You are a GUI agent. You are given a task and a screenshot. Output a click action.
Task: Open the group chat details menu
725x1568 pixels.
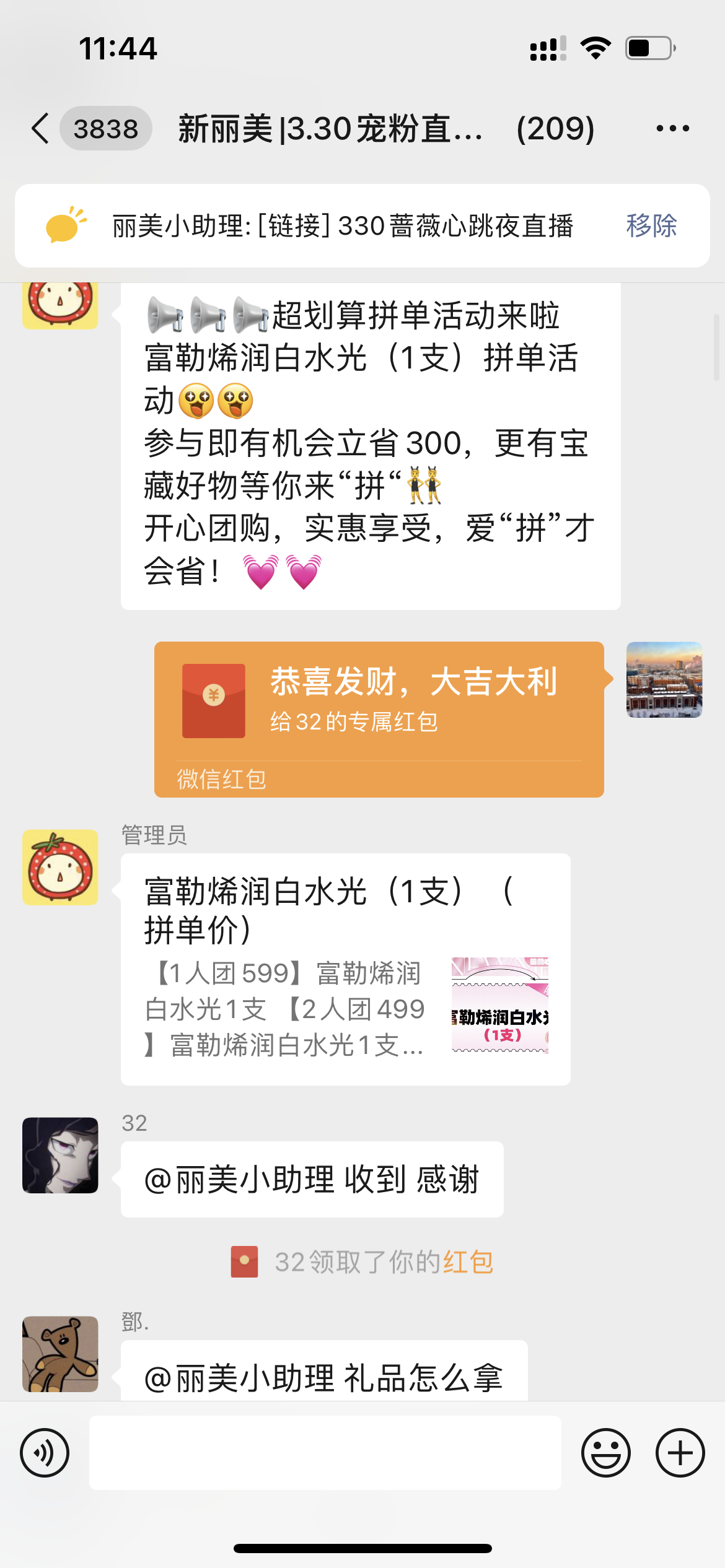pyautogui.click(x=672, y=129)
